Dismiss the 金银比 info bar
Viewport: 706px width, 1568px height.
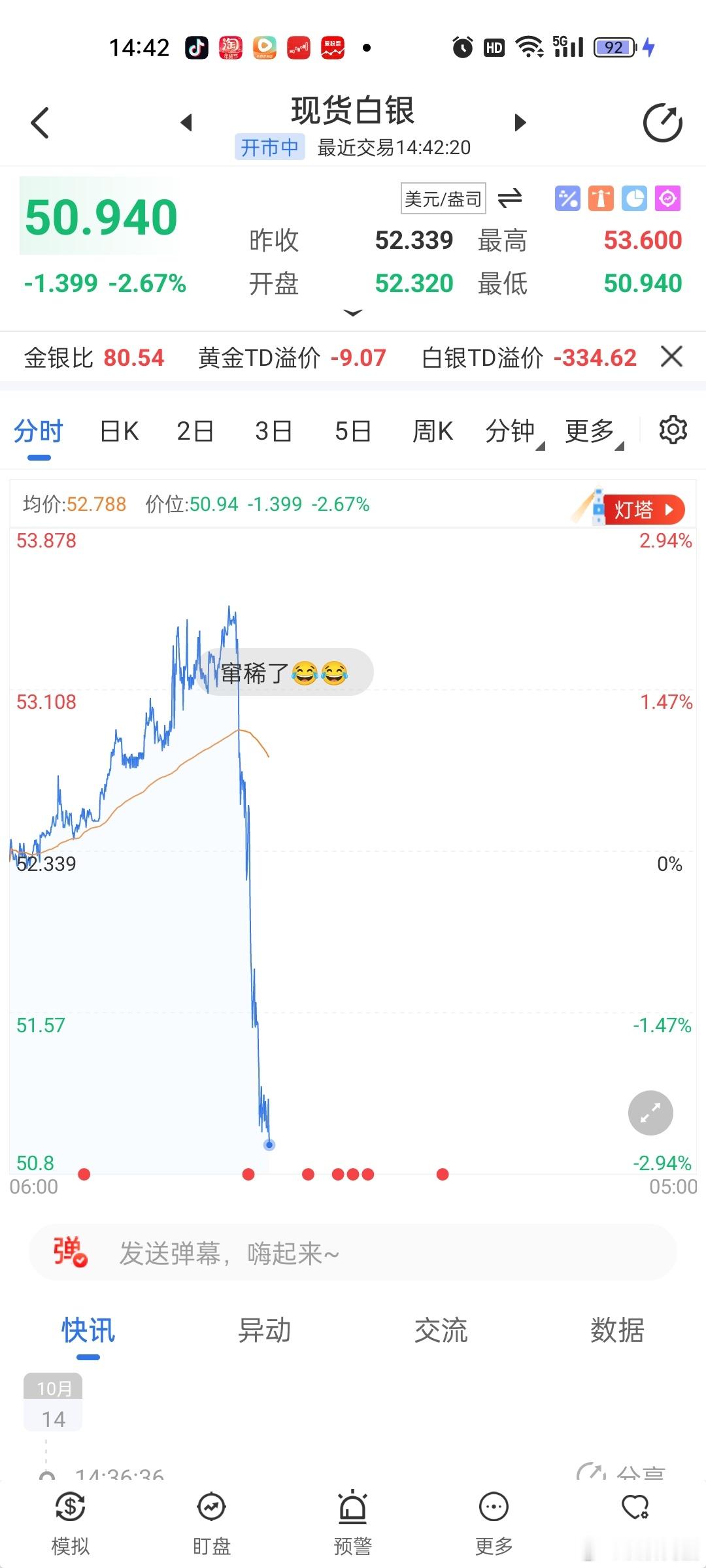pyautogui.click(x=671, y=357)
